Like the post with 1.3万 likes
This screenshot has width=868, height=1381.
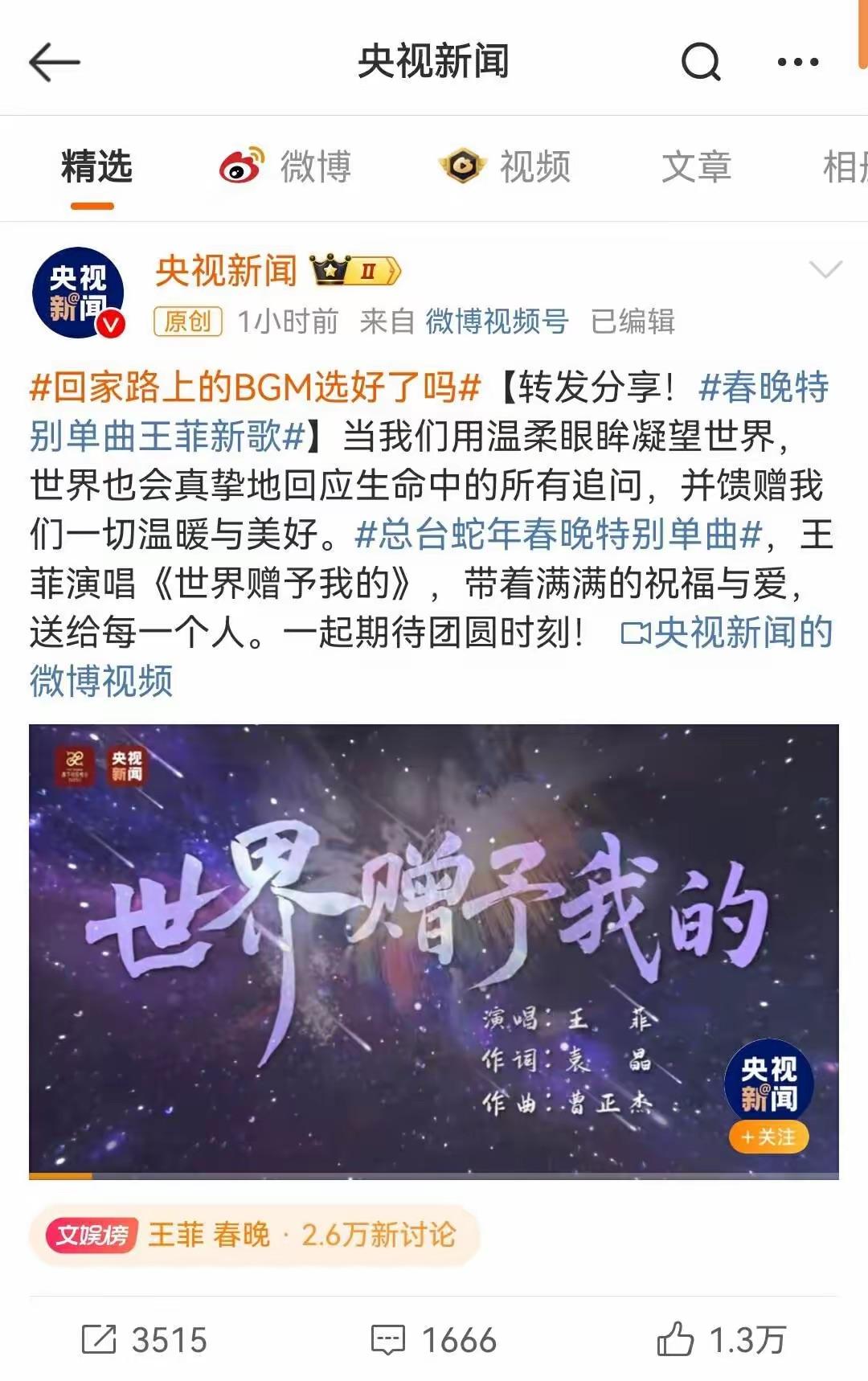(721, 1340)
